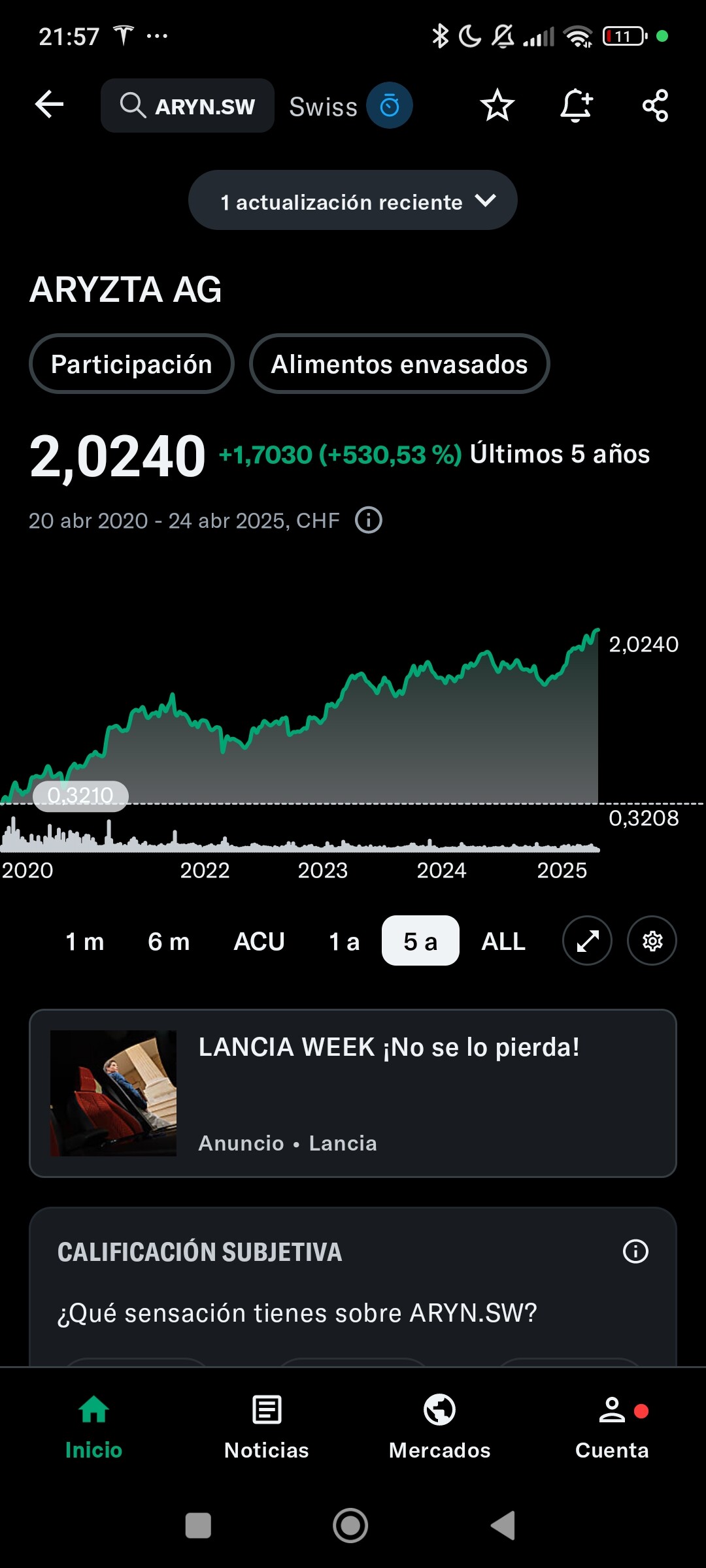Add ARYZTA to favorites with the star

[x=497, y=105]
